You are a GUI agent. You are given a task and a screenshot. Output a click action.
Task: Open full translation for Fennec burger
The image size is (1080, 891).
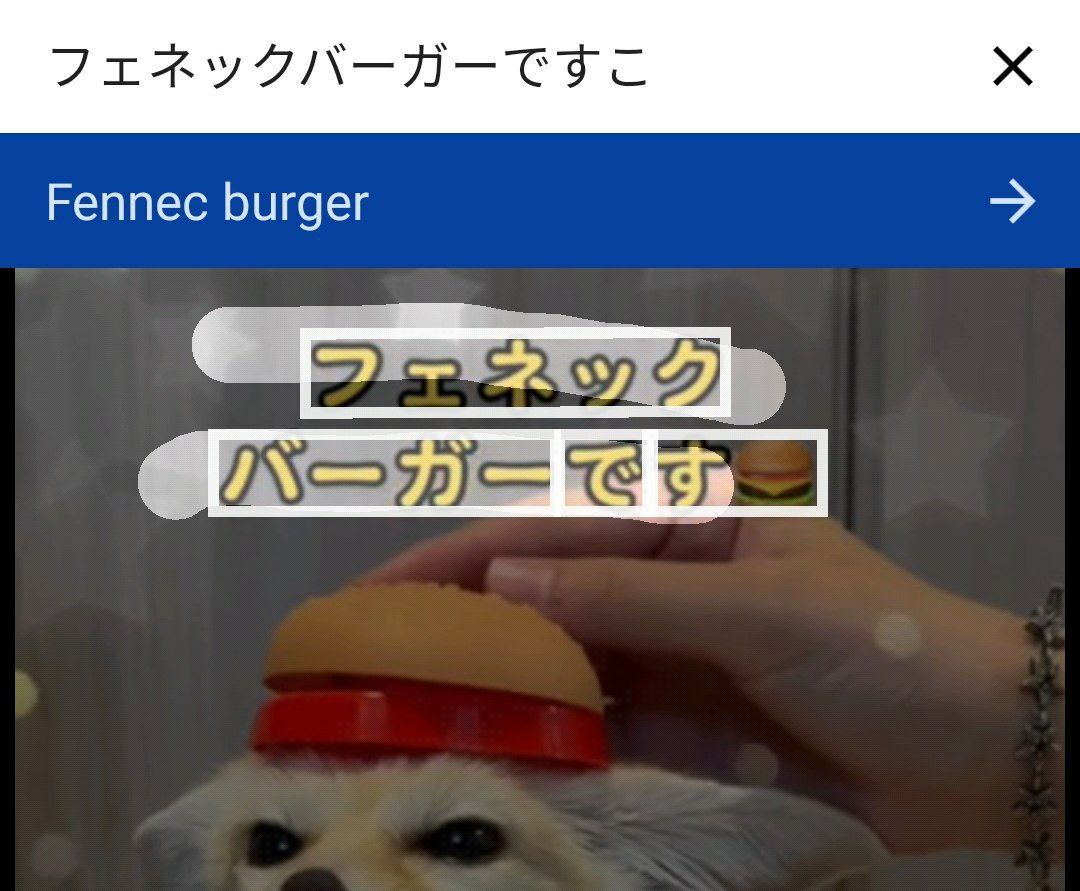coord(1012,203)
